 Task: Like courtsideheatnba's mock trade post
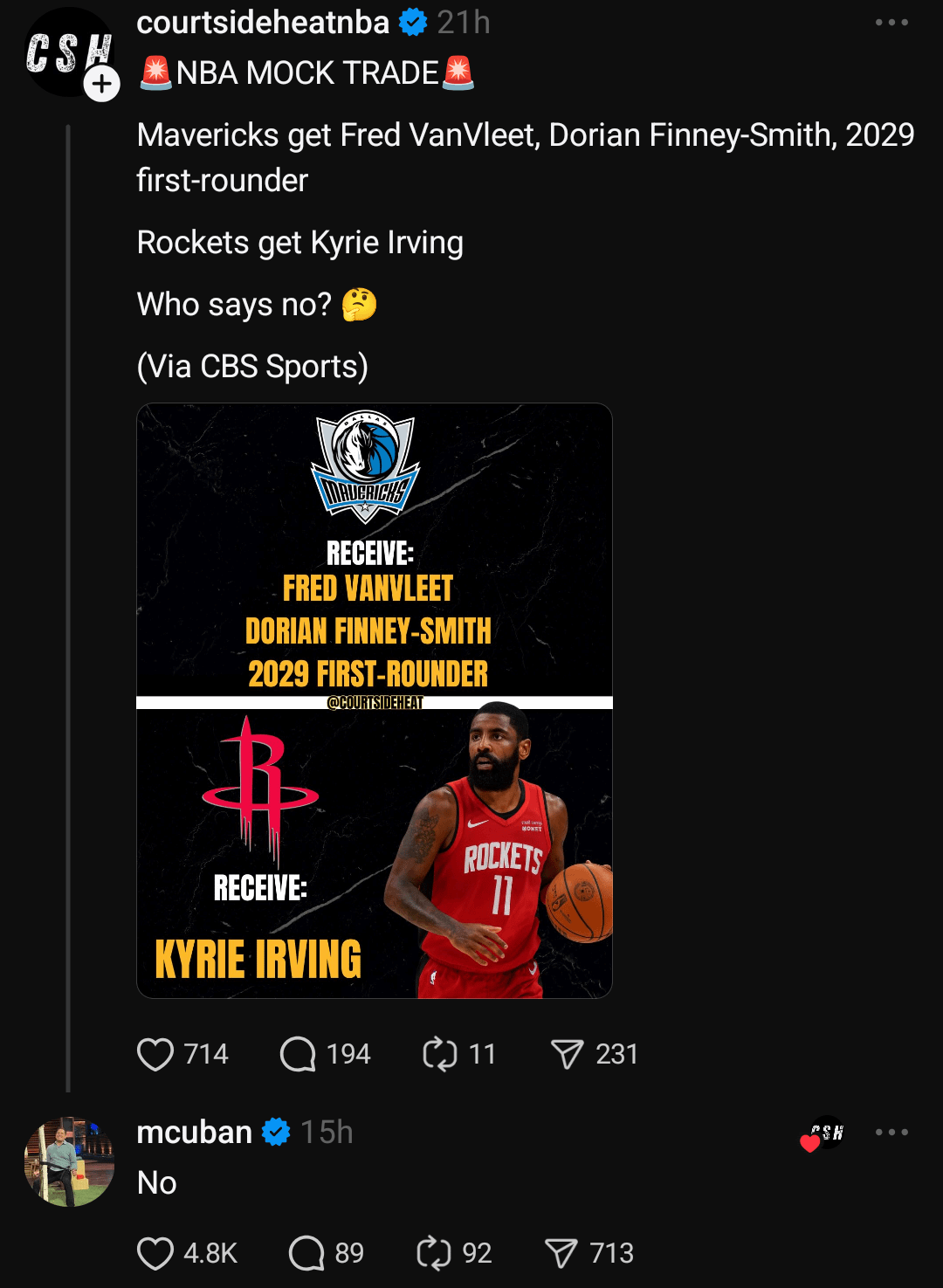pyautogui.click(x=155, y=1054)
